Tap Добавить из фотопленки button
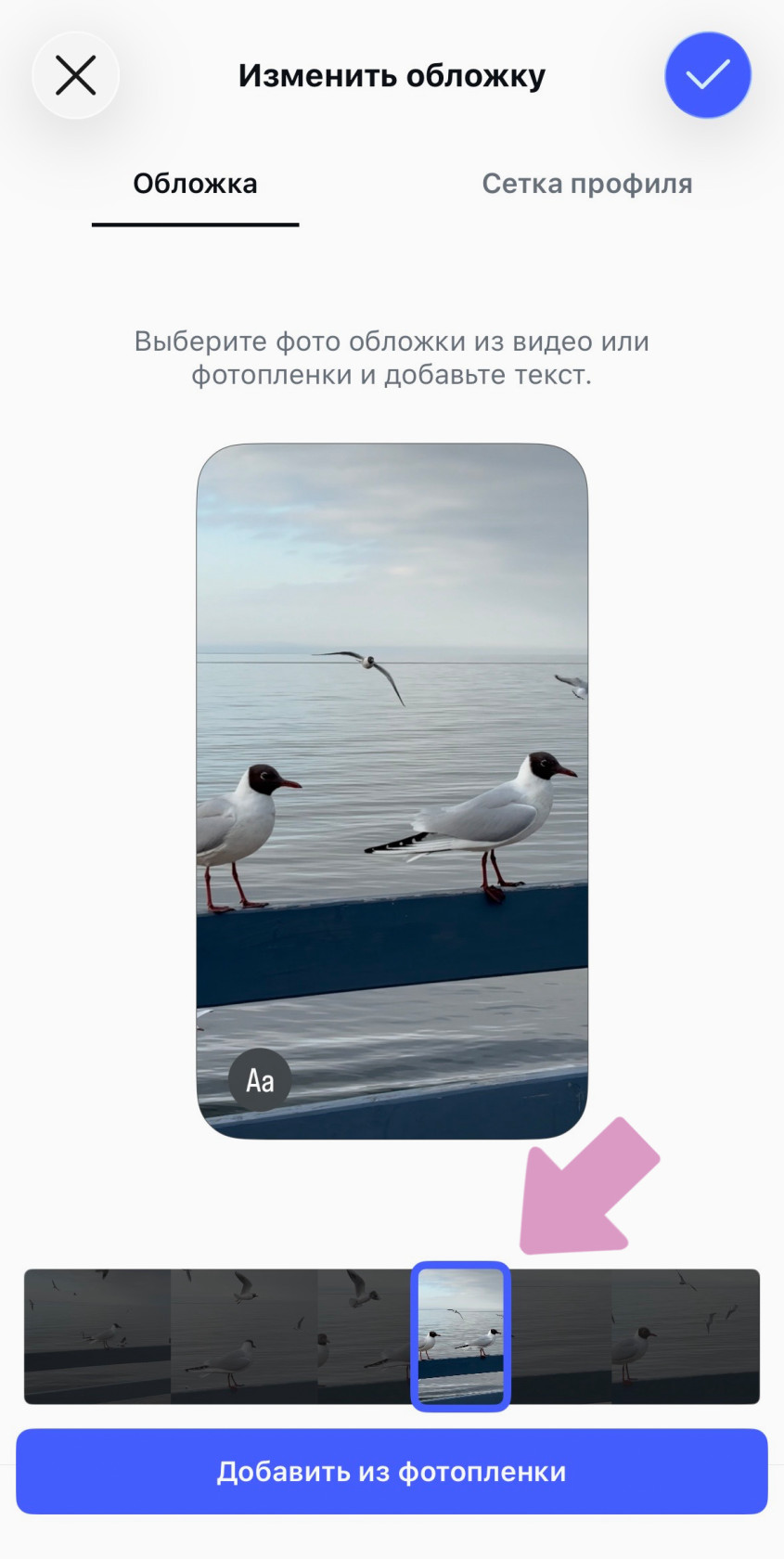The height and width of the screenshot is (1559, 784). (392, 1472)
